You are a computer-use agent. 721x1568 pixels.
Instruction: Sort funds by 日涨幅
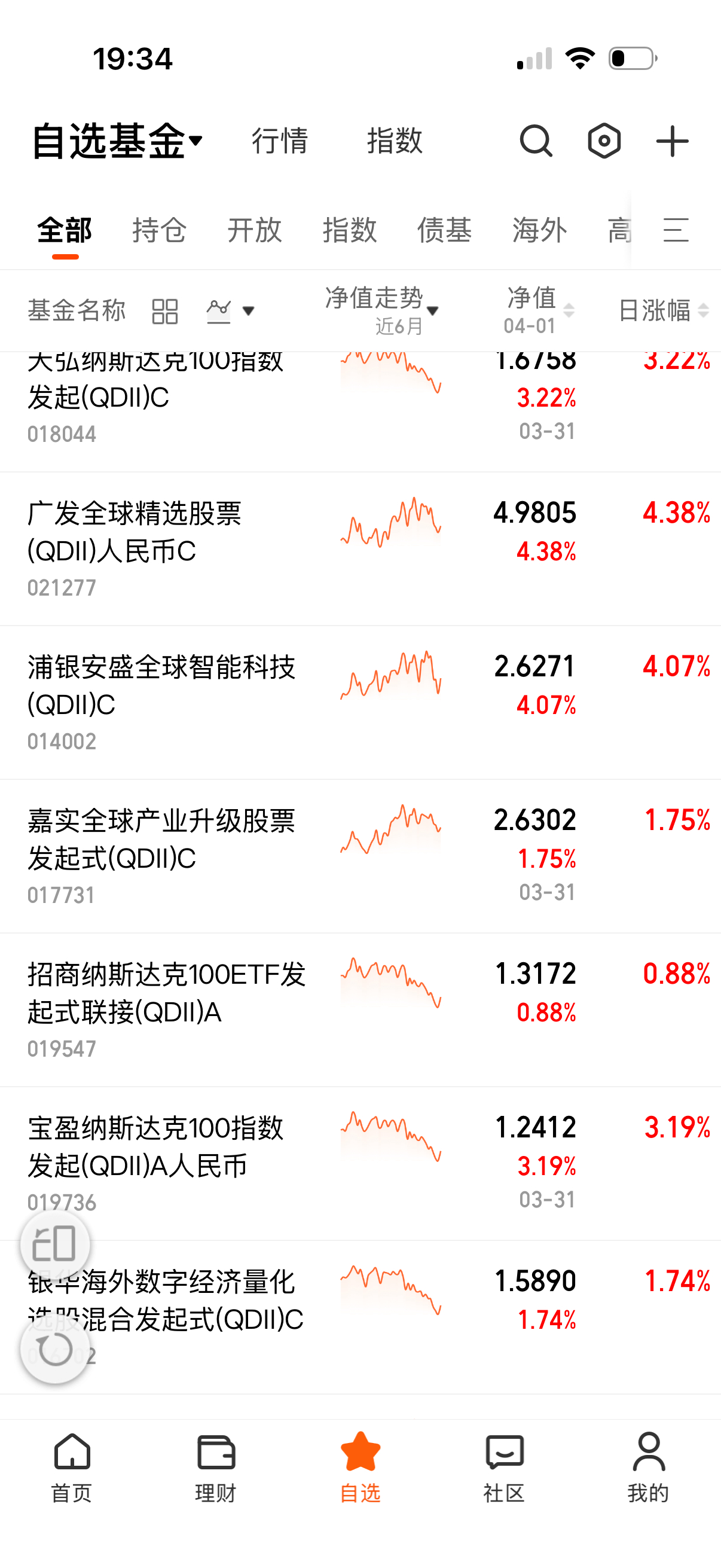pyautogui.click(x=662, y=310)
